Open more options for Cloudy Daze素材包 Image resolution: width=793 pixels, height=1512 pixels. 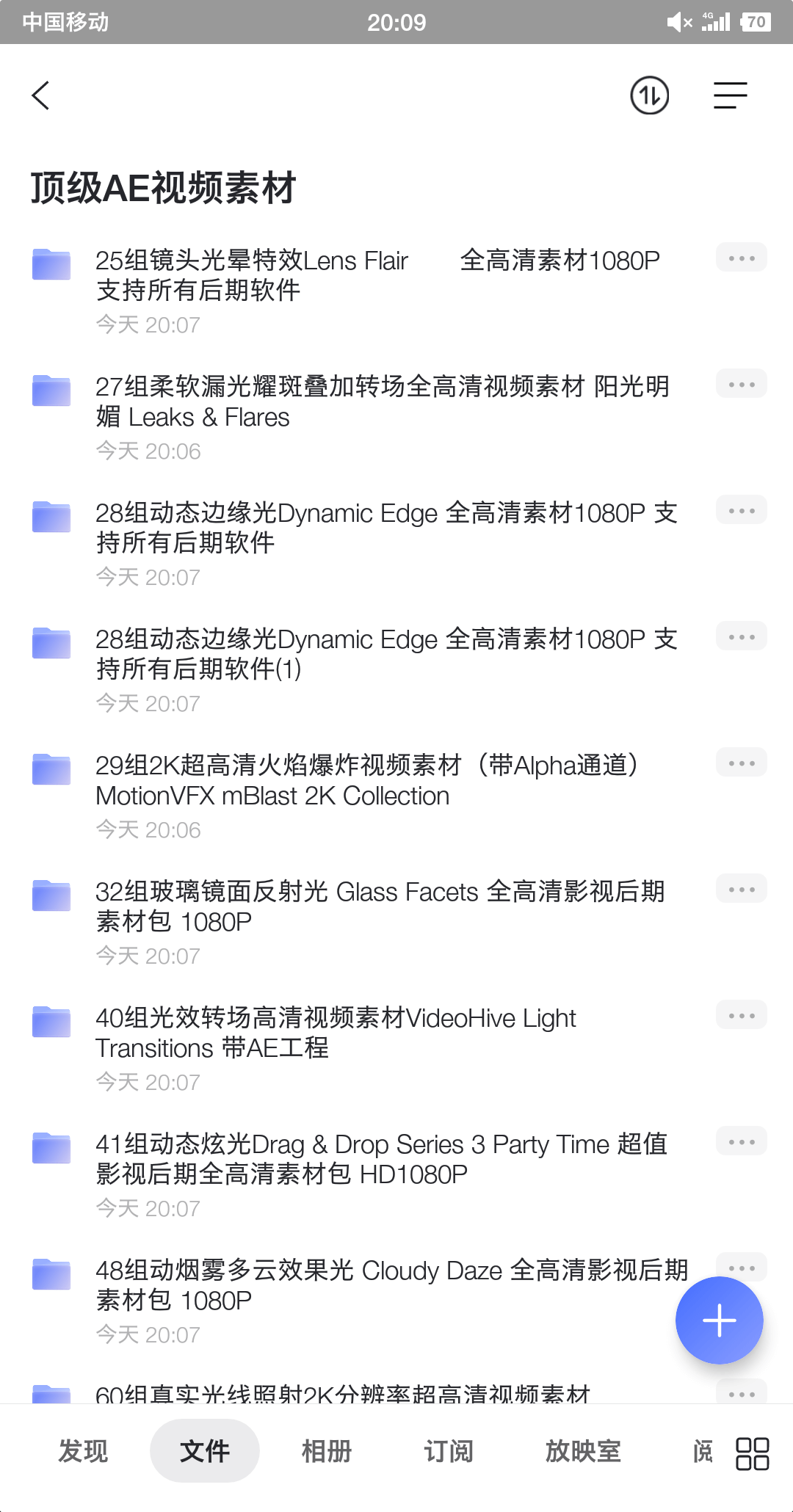(741, 1267)
